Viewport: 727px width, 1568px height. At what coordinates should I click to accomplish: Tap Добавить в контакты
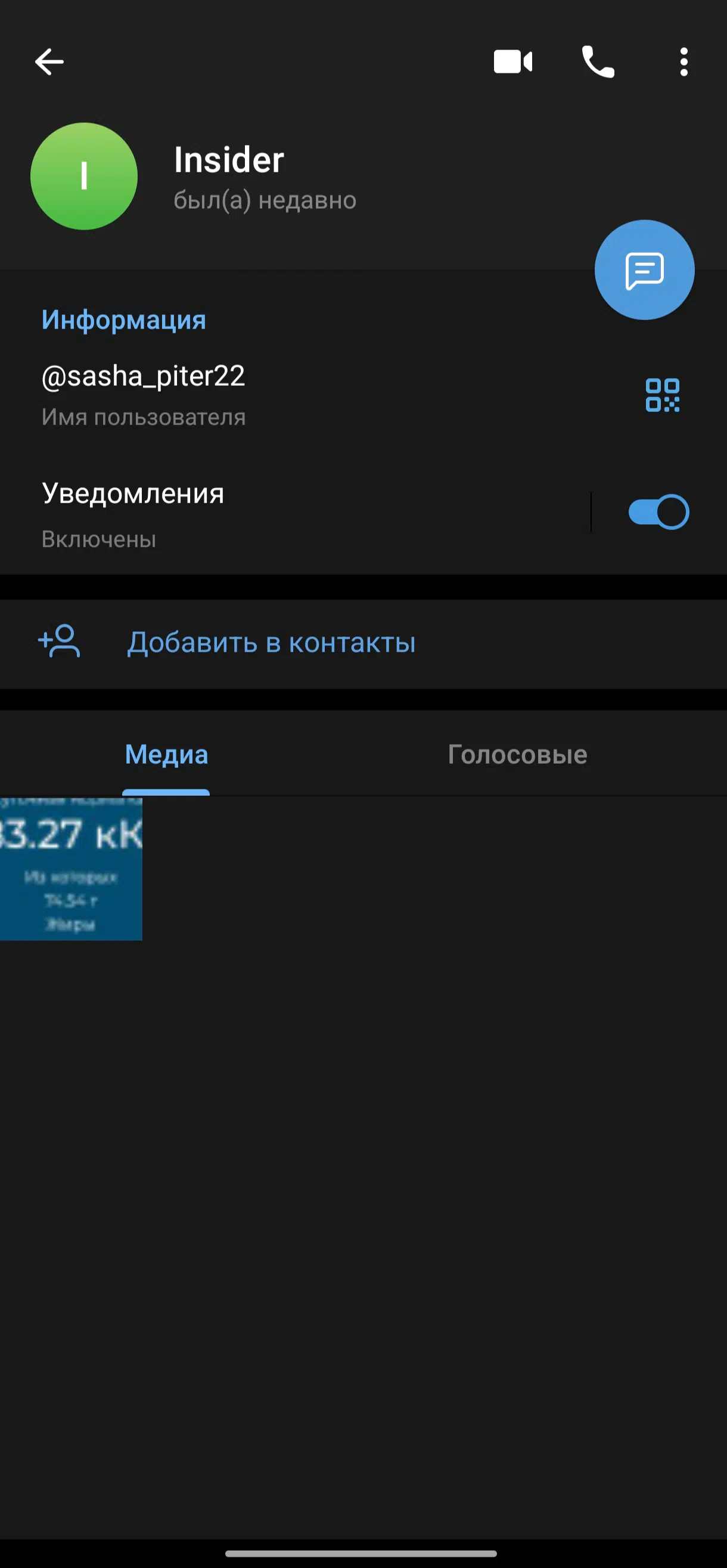click(x=271, y=643)
